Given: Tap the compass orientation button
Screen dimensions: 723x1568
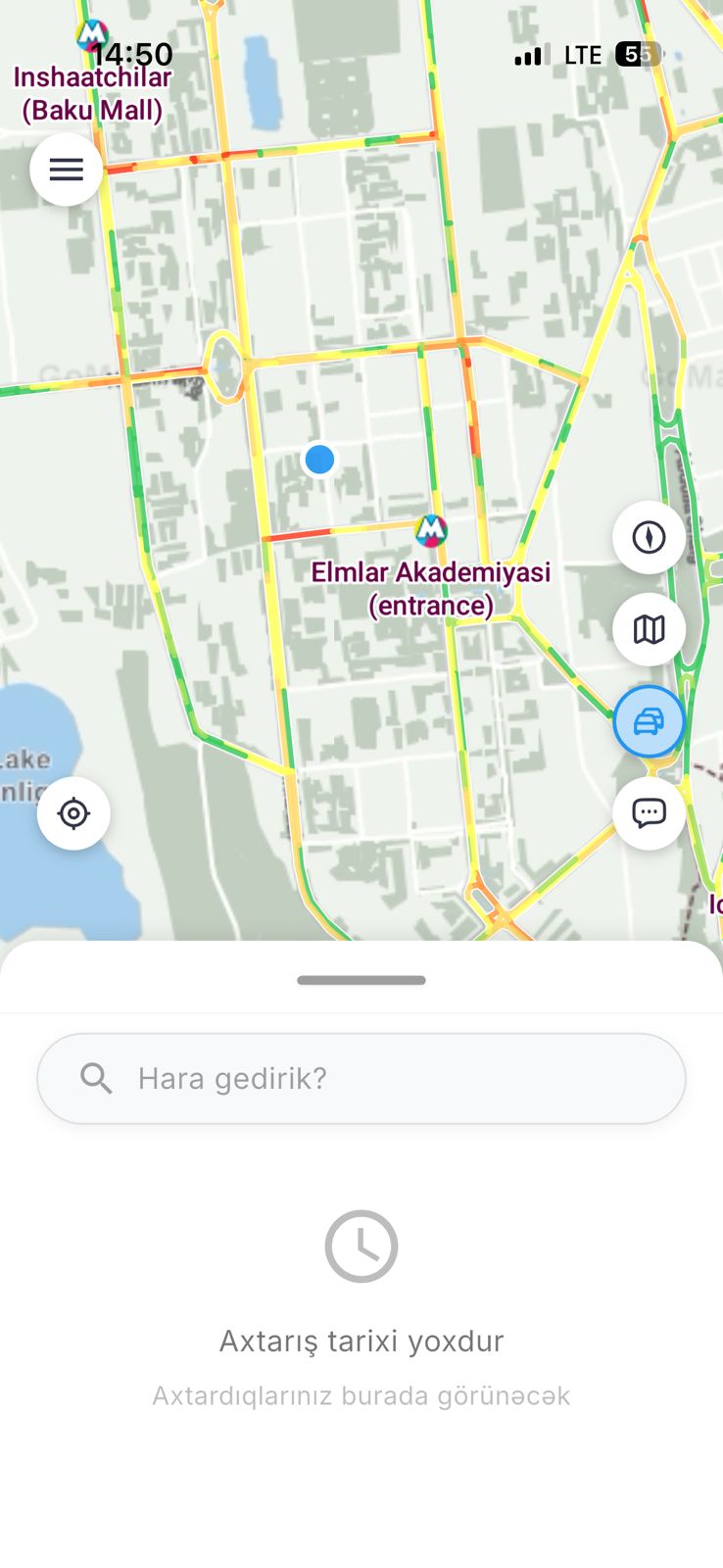Looking at the screenshot, I should (649, 537).
